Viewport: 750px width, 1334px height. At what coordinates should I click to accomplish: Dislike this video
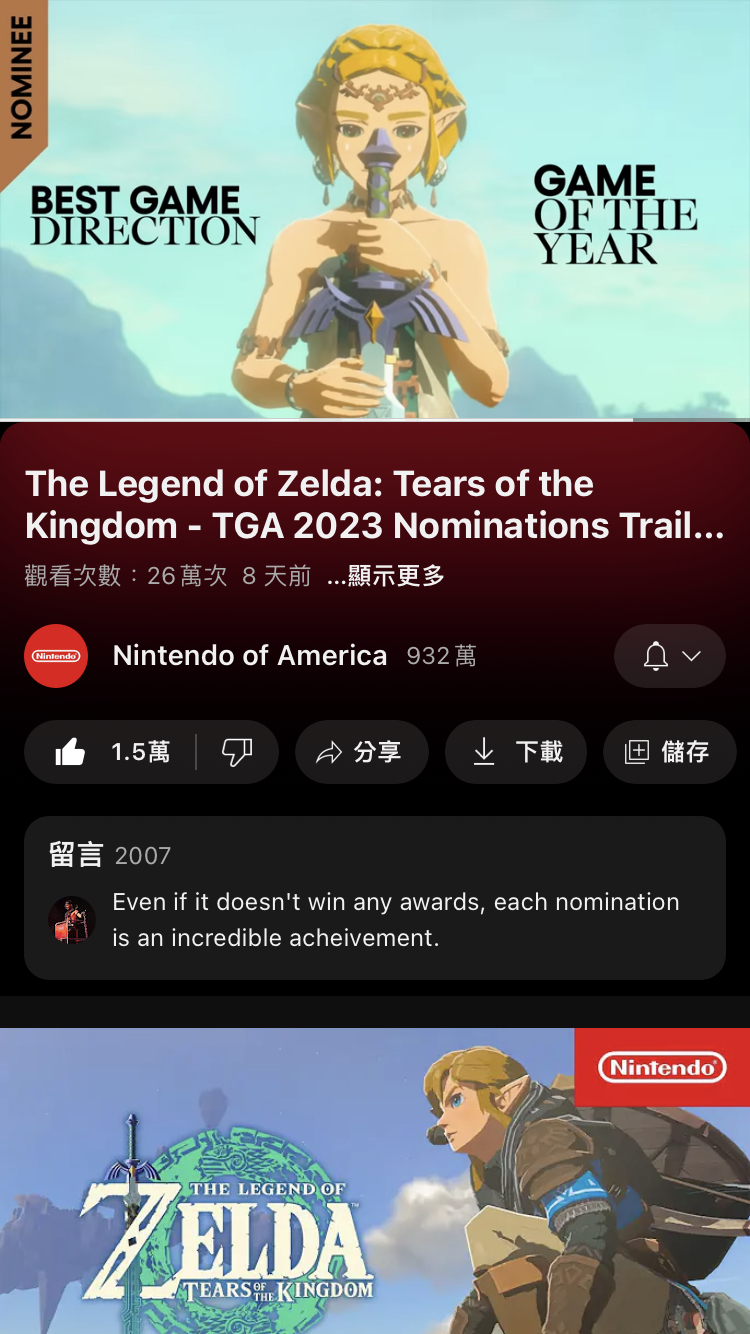pos(237,752)
